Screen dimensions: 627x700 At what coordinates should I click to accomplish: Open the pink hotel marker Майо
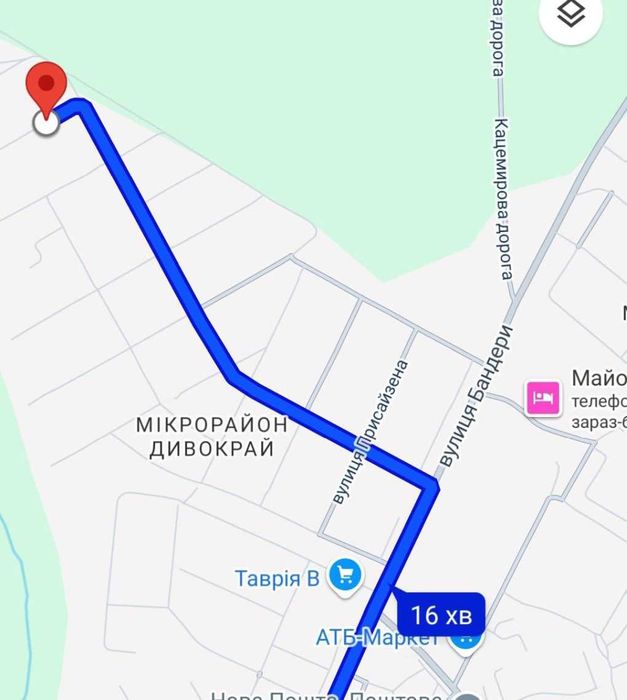click(x=544, y=398)
